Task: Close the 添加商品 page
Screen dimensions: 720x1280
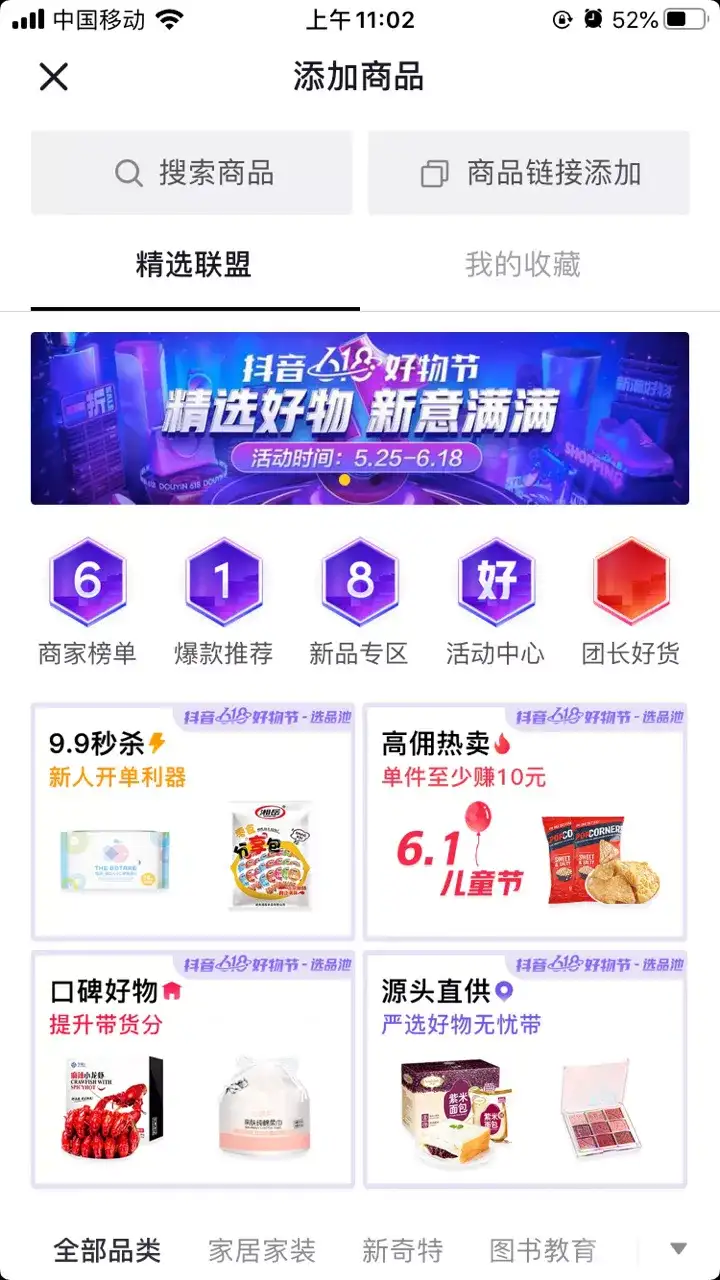Action: pos(53,77)
